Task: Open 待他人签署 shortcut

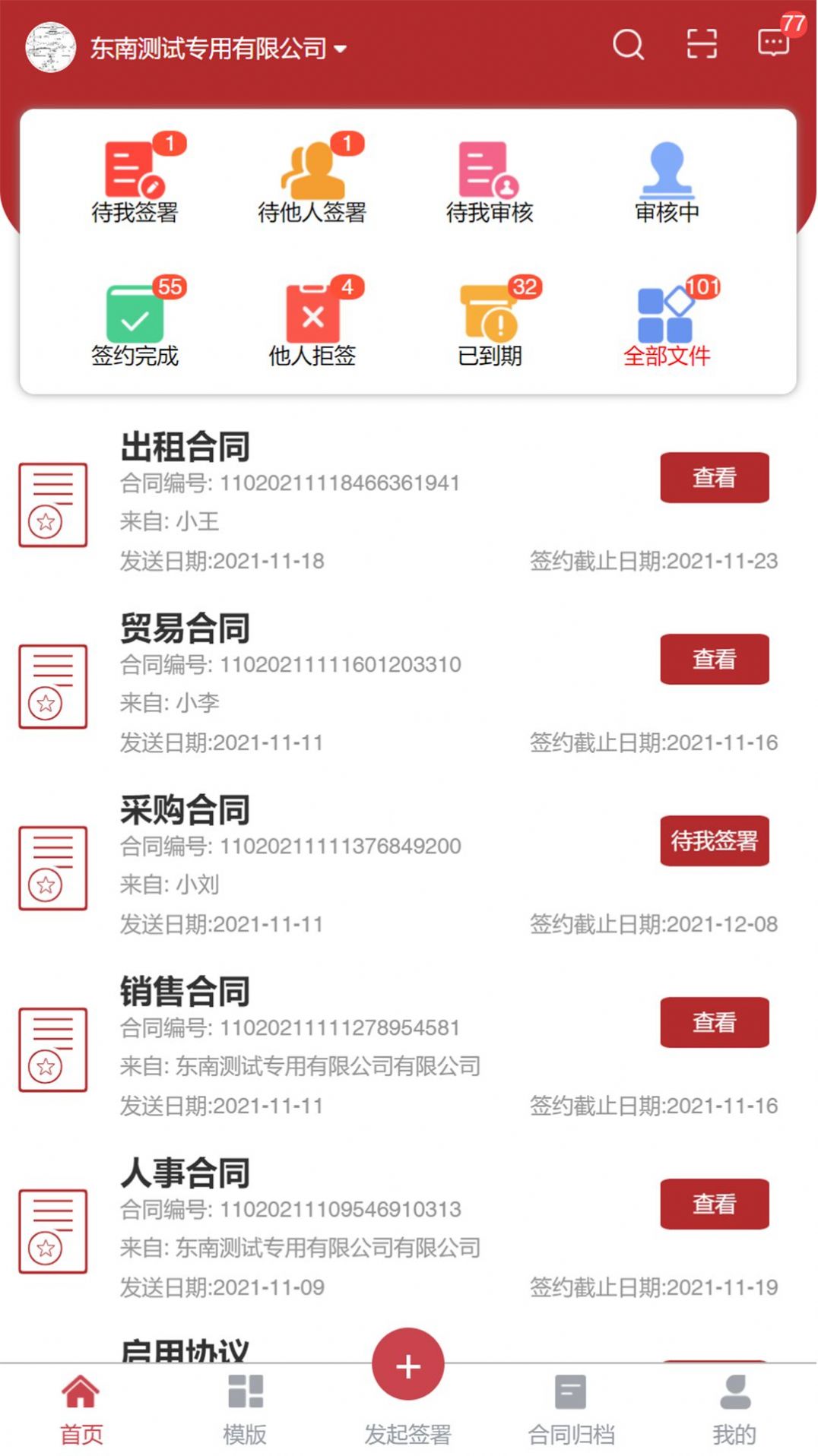Action: point(312,180)
